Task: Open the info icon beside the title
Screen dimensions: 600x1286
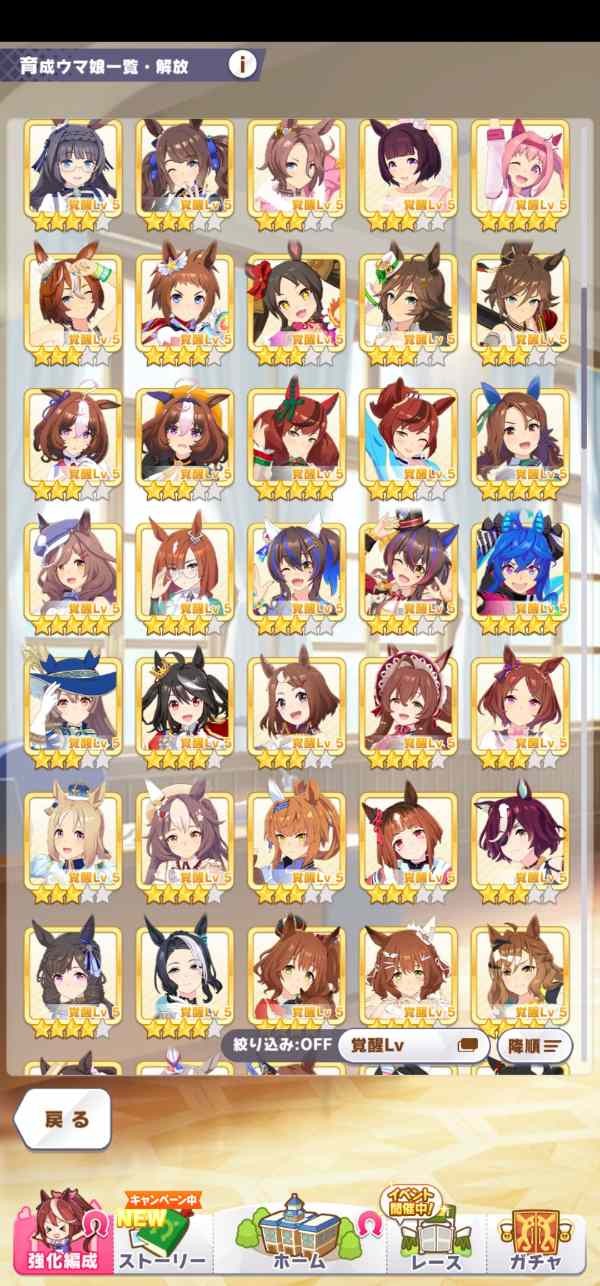Action: click(x=241, y=64)
